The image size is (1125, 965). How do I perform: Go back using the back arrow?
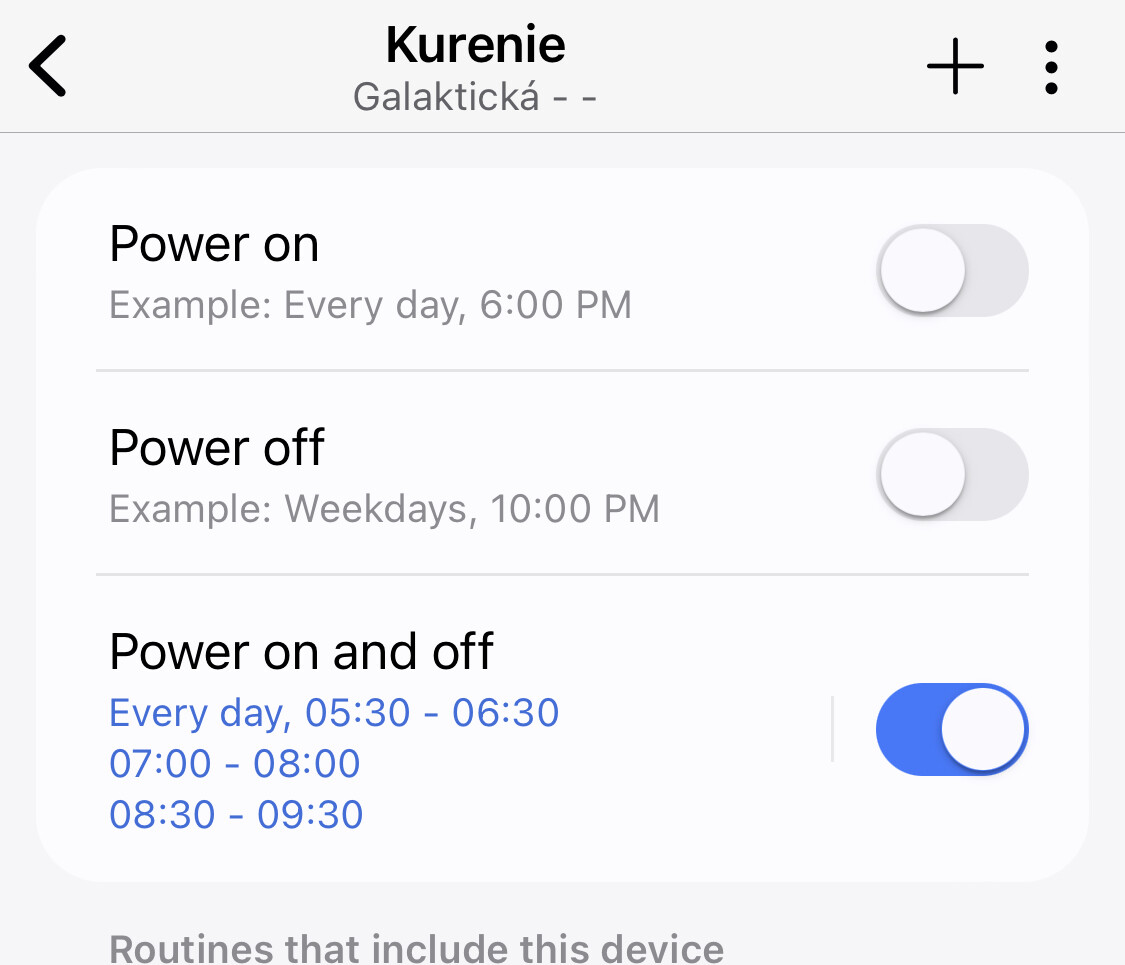click(x=47, y=66)
